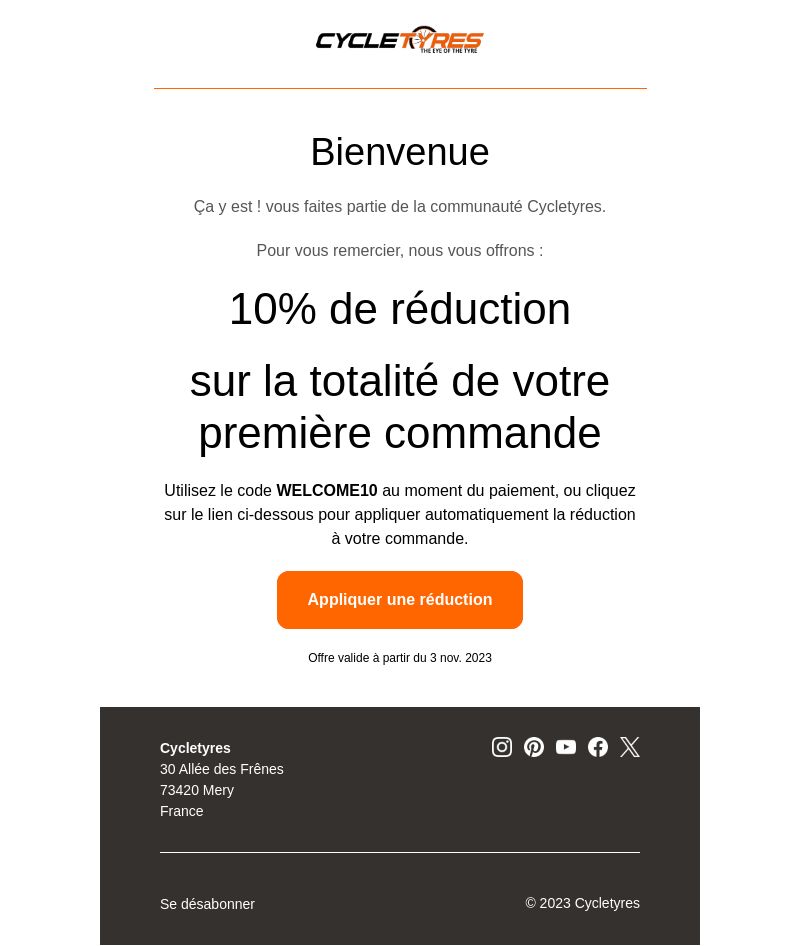Select the Se désabonner link
Viewport: 800px width, 946px height.
(207, 904)
